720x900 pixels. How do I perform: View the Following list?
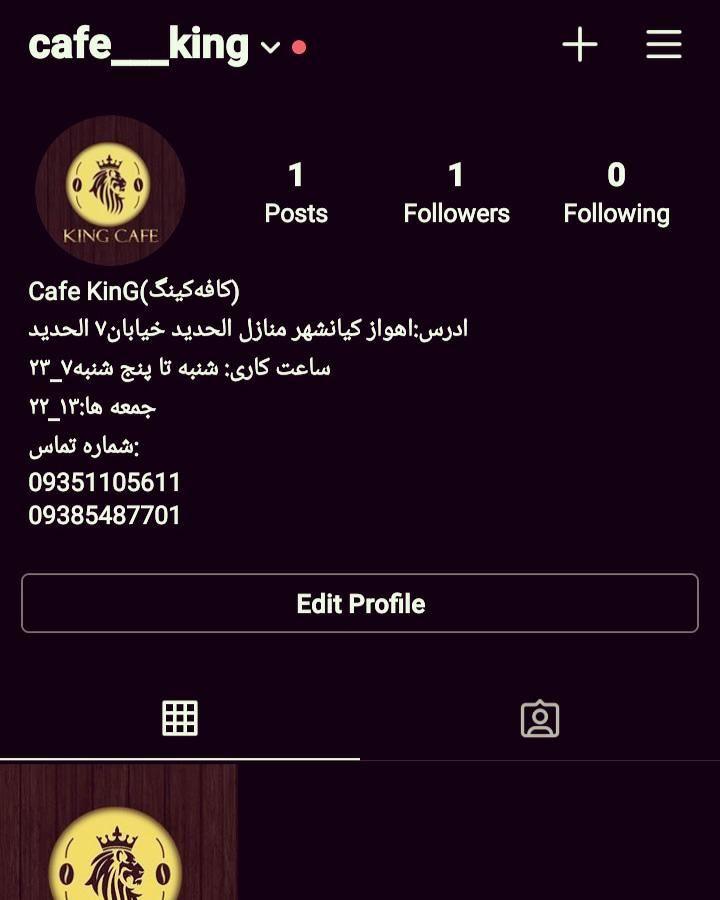tap(616, 193)
